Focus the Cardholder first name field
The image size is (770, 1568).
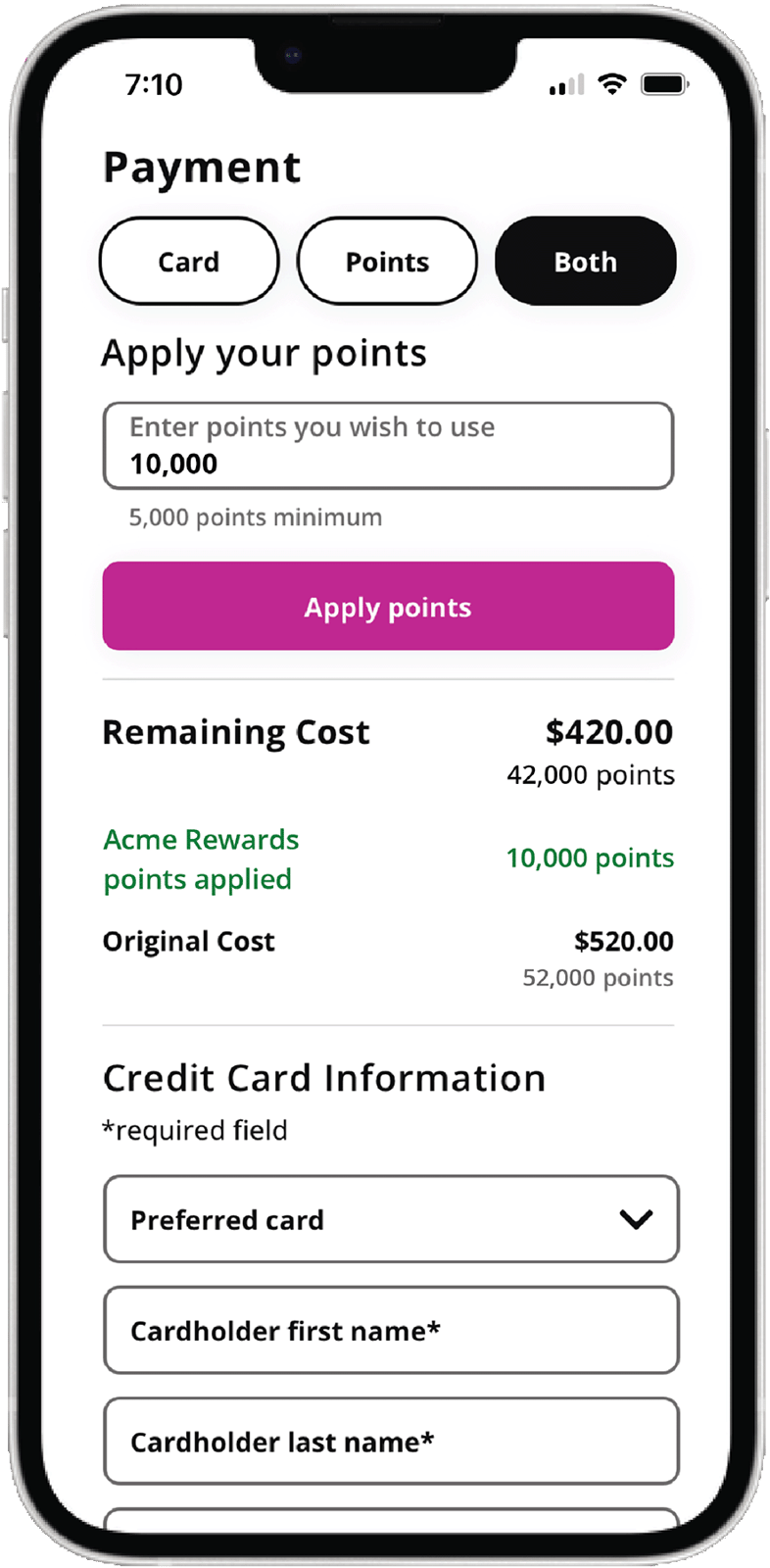point(391,1330)
